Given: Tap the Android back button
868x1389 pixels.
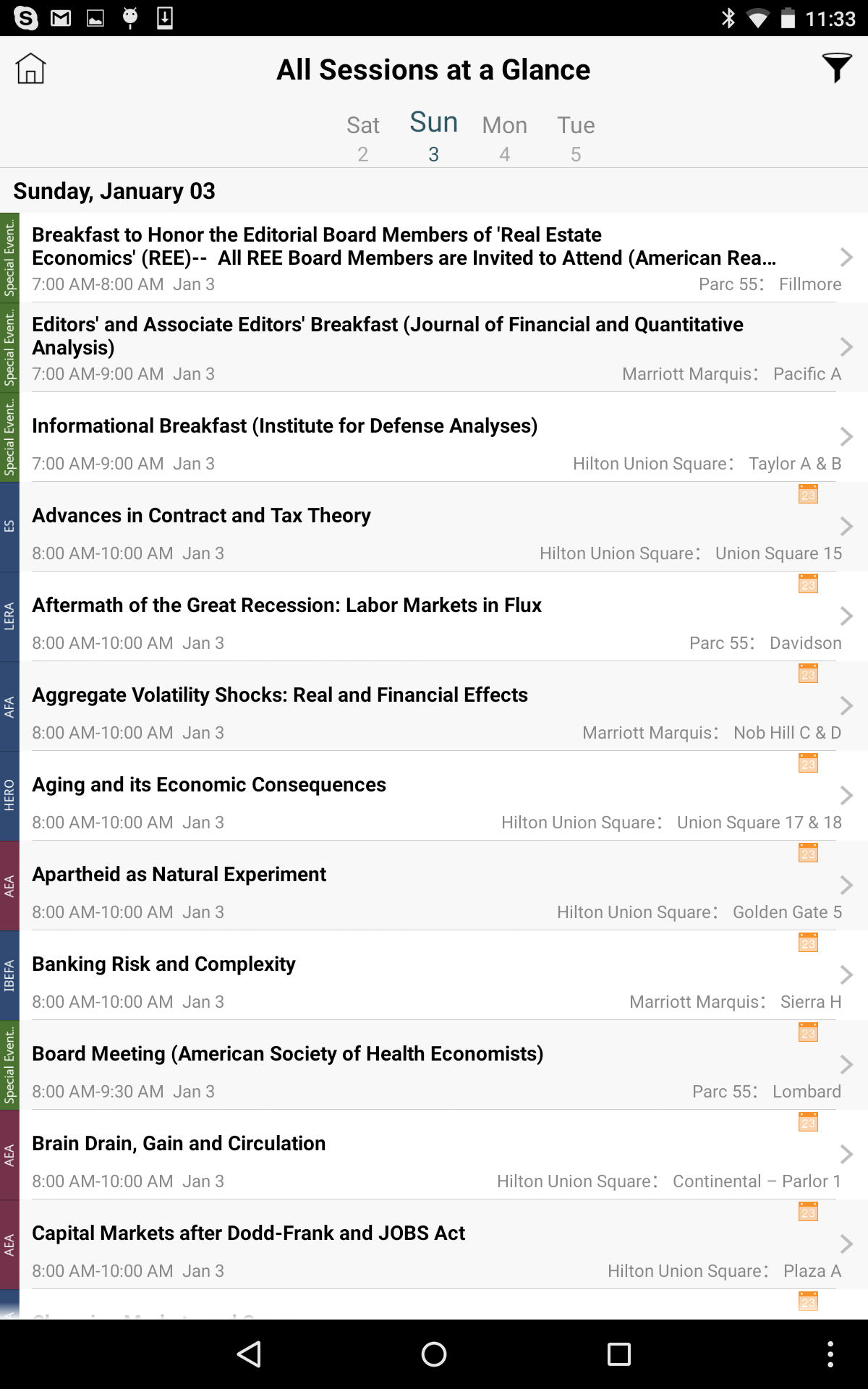Looking at the screenshot, I should [250, 1354].
